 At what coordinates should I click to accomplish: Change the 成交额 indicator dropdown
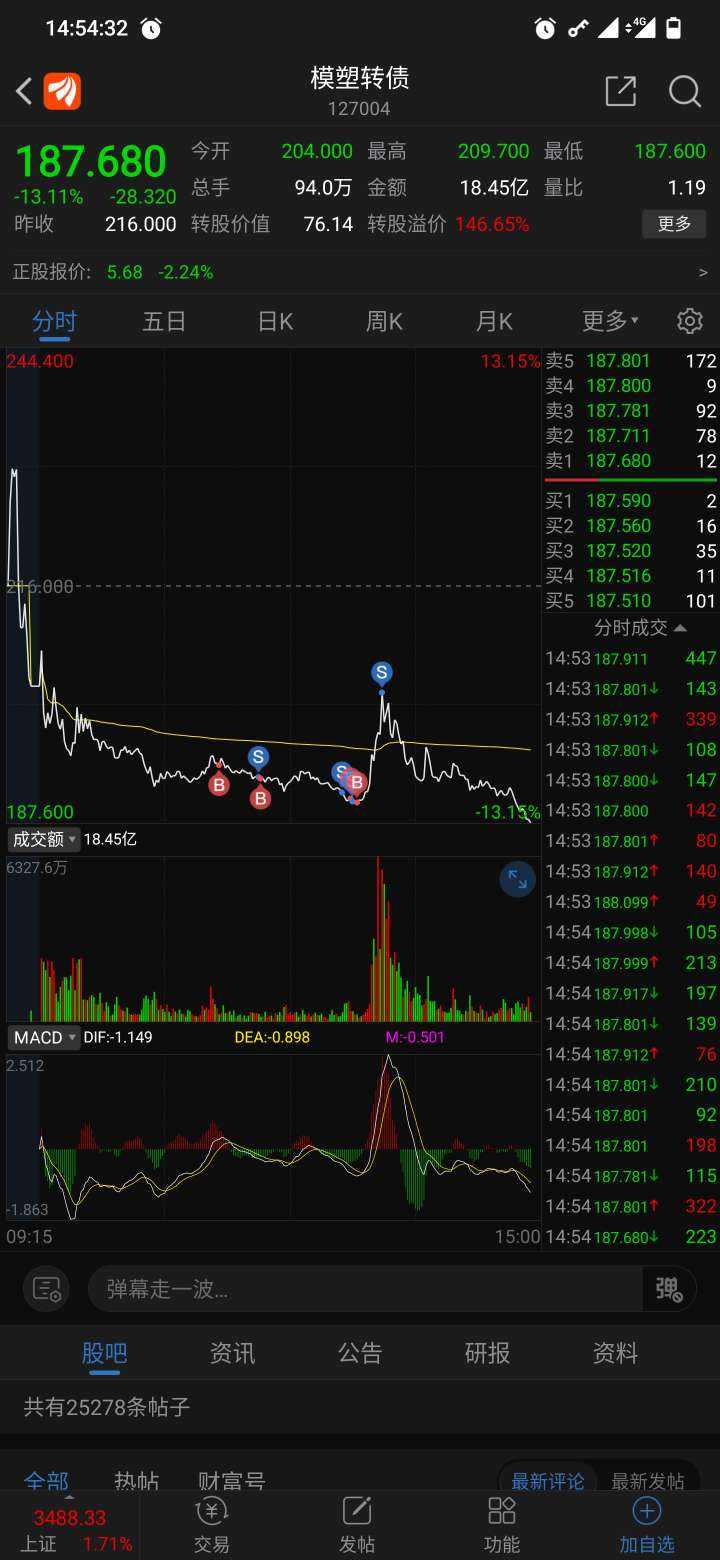pos(45,840)
